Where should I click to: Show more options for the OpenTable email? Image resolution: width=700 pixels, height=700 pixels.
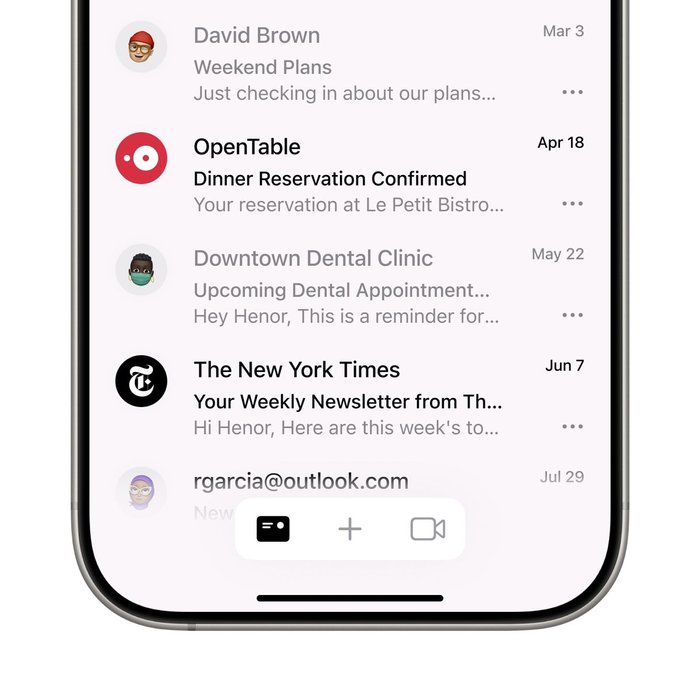click(572, 204)
